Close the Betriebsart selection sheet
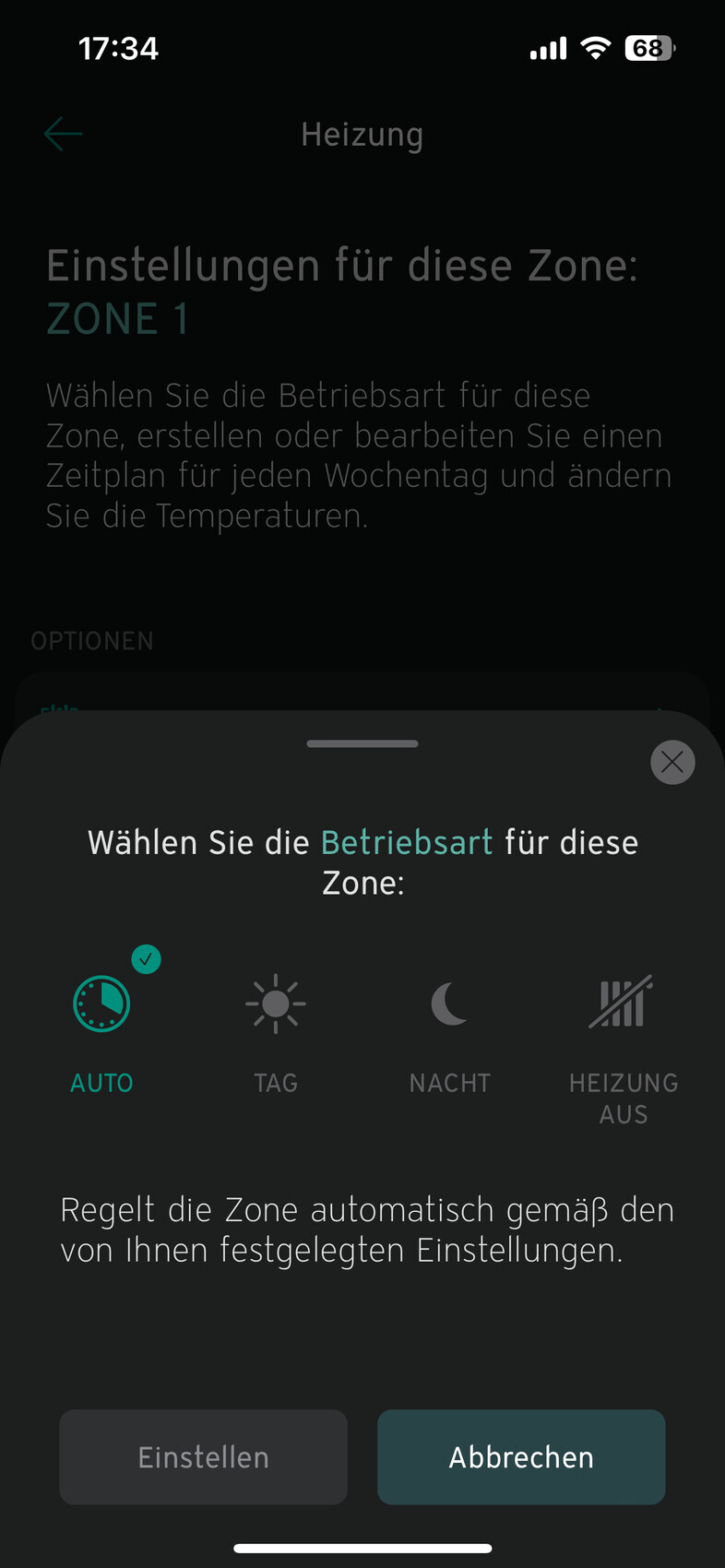Screen dimensions: 725x1568 tap(672, 763)
